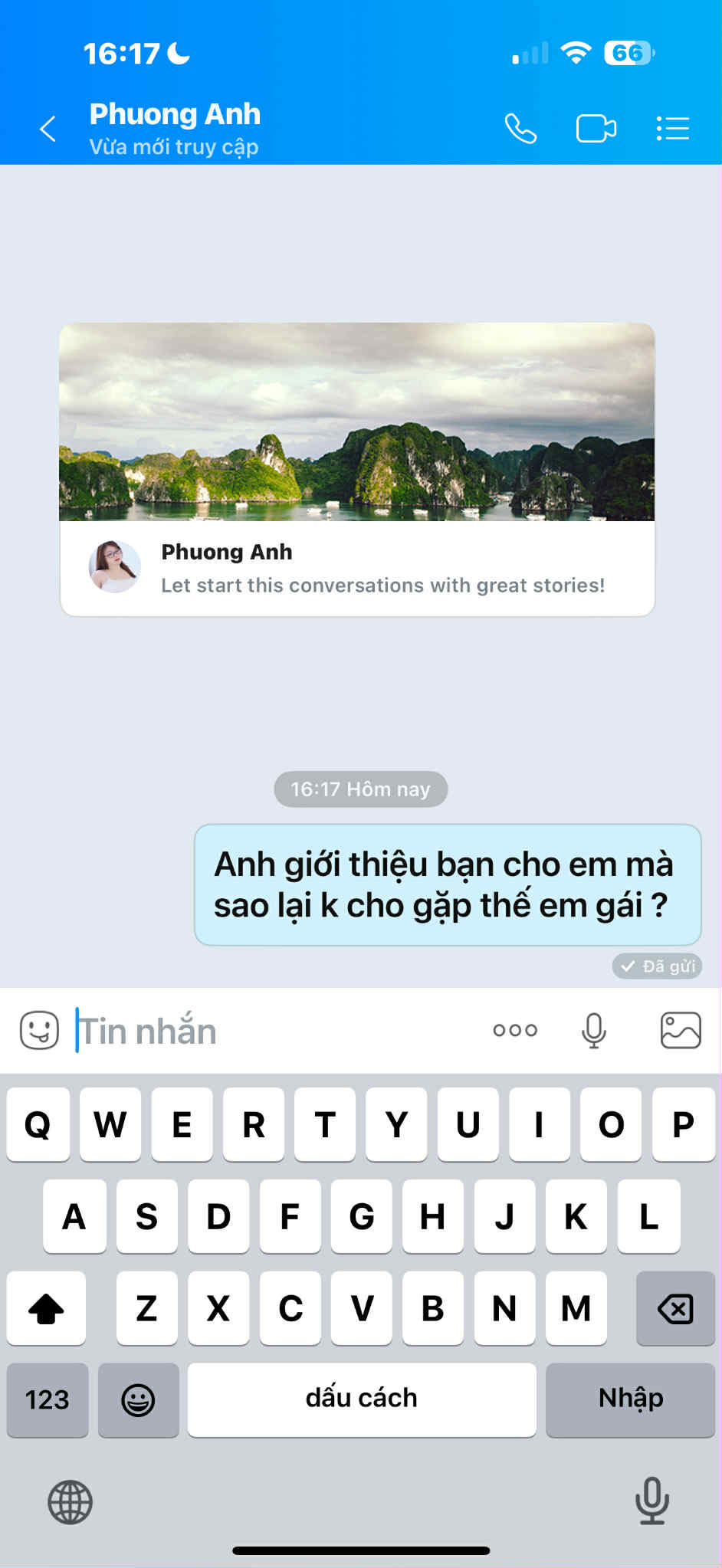Image resolution: width=722 pixels, height=1568 pixels.
Task: Focus the Tin nhắn message field
Action: [x=276, y=1031]
